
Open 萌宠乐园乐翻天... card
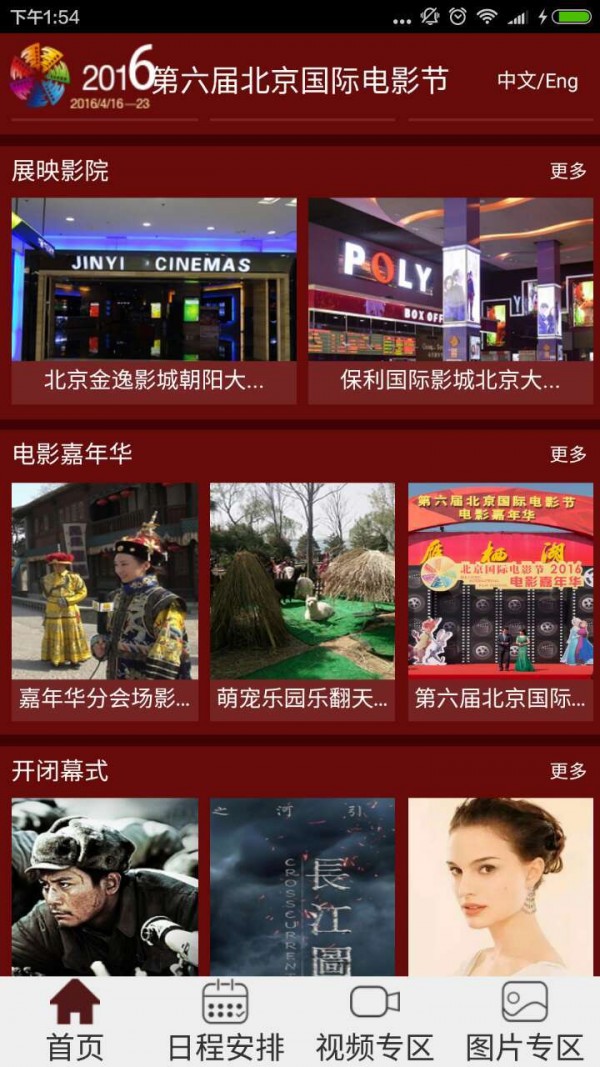point(302,600)
